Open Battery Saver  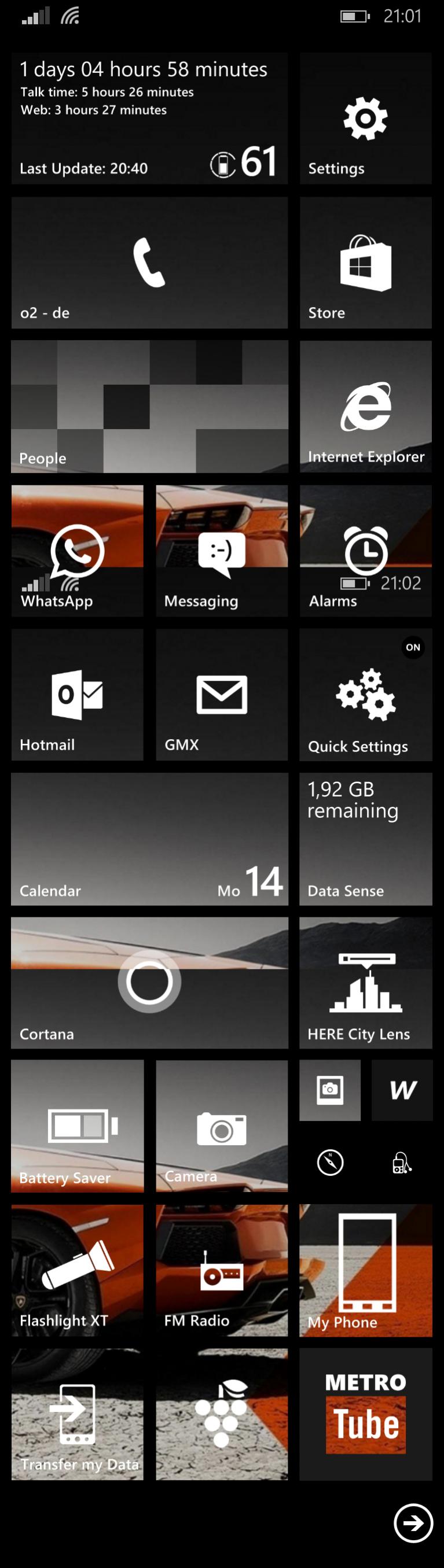(x=78, y=1126)
